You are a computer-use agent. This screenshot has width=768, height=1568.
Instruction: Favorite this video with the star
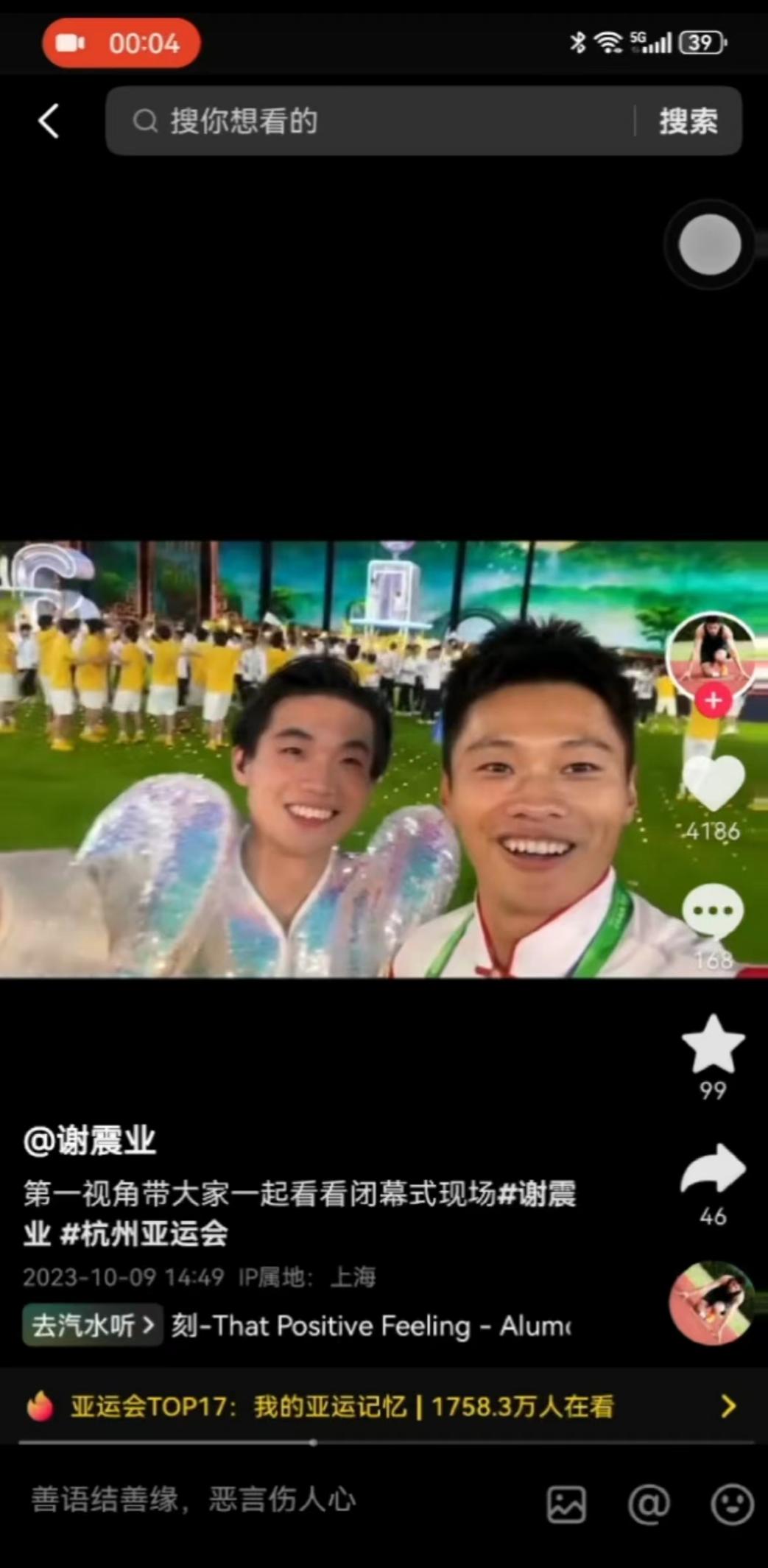click(713, 1044)
